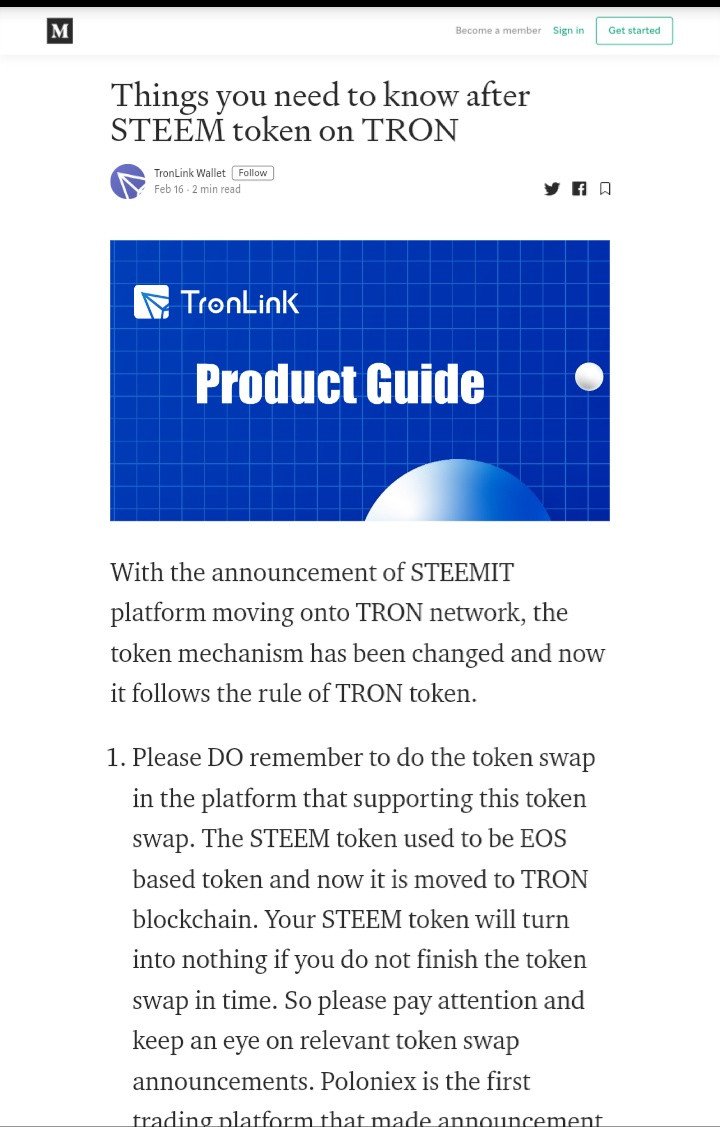Open the TronLink Wallet author profile

click(189, 172)
